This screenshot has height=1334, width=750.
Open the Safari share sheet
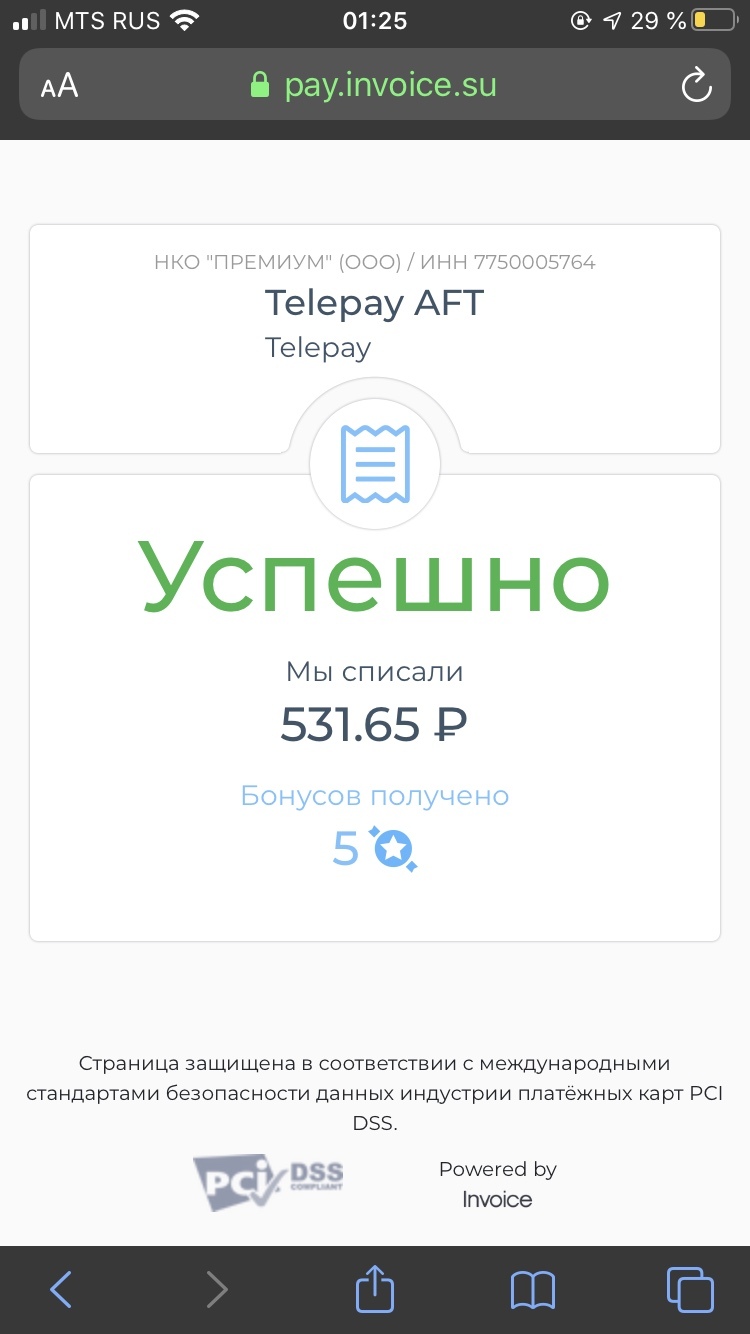pyautogui.click(x=375, y=1288)
